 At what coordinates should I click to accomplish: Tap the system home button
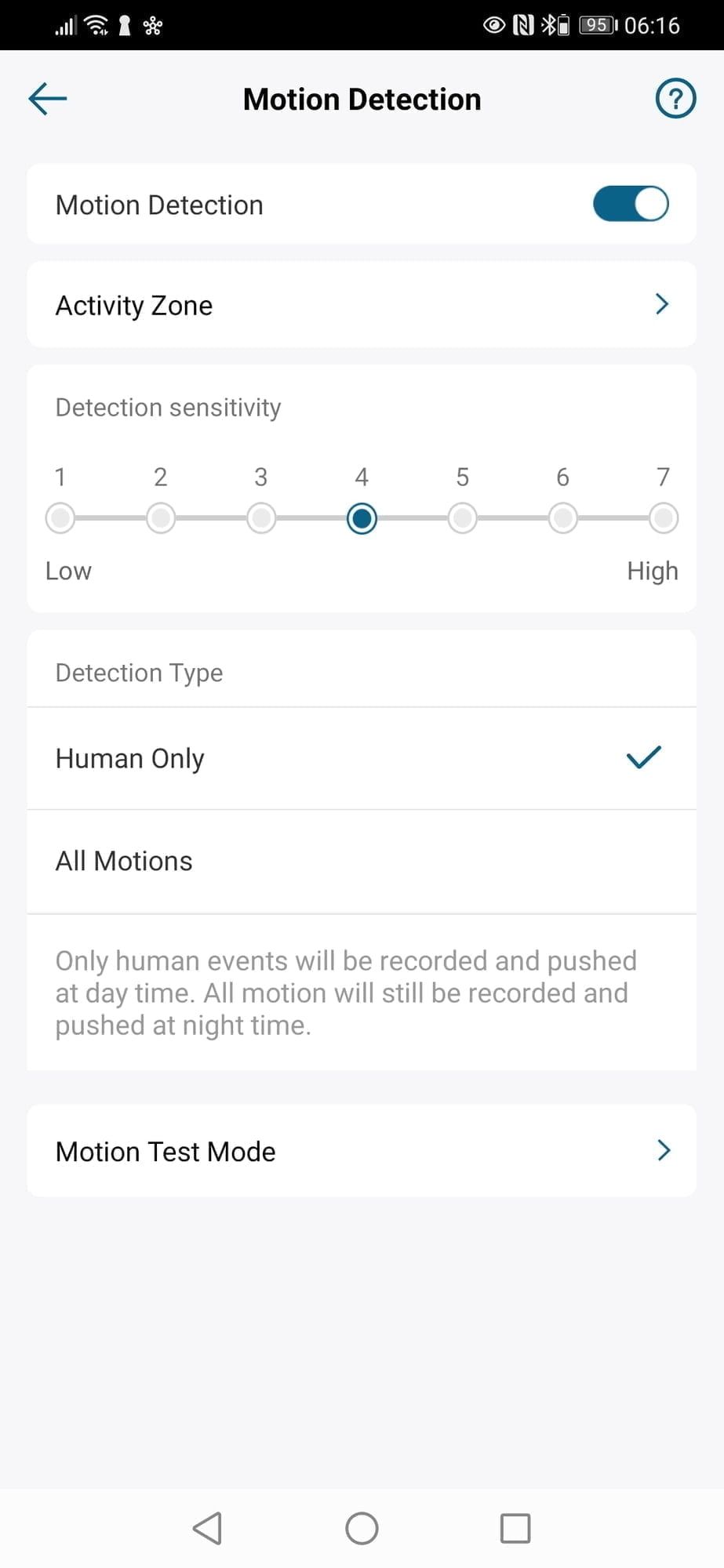362,1528
